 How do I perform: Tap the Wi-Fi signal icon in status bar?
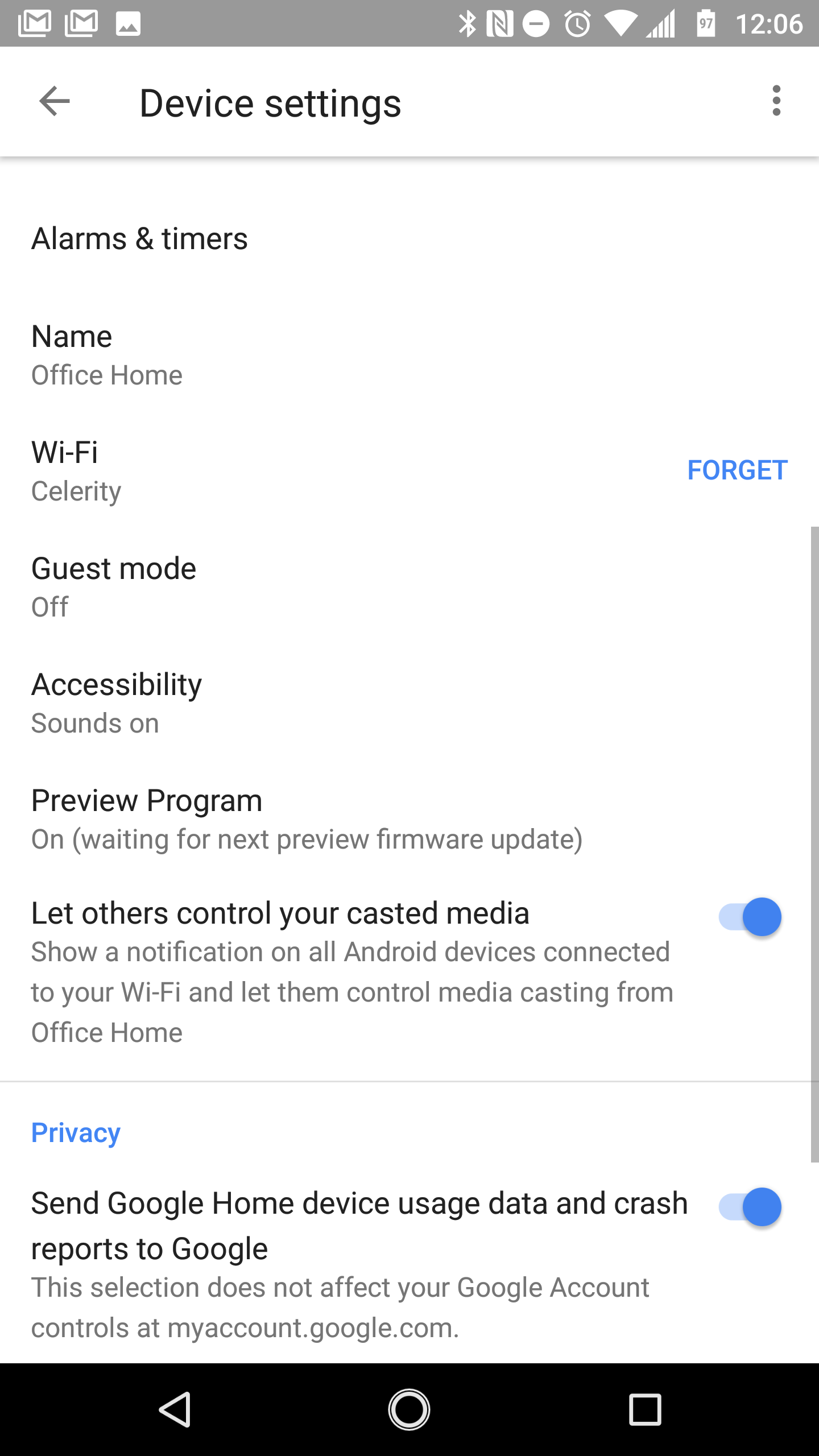pyautogui.click(x=622, y=22)
